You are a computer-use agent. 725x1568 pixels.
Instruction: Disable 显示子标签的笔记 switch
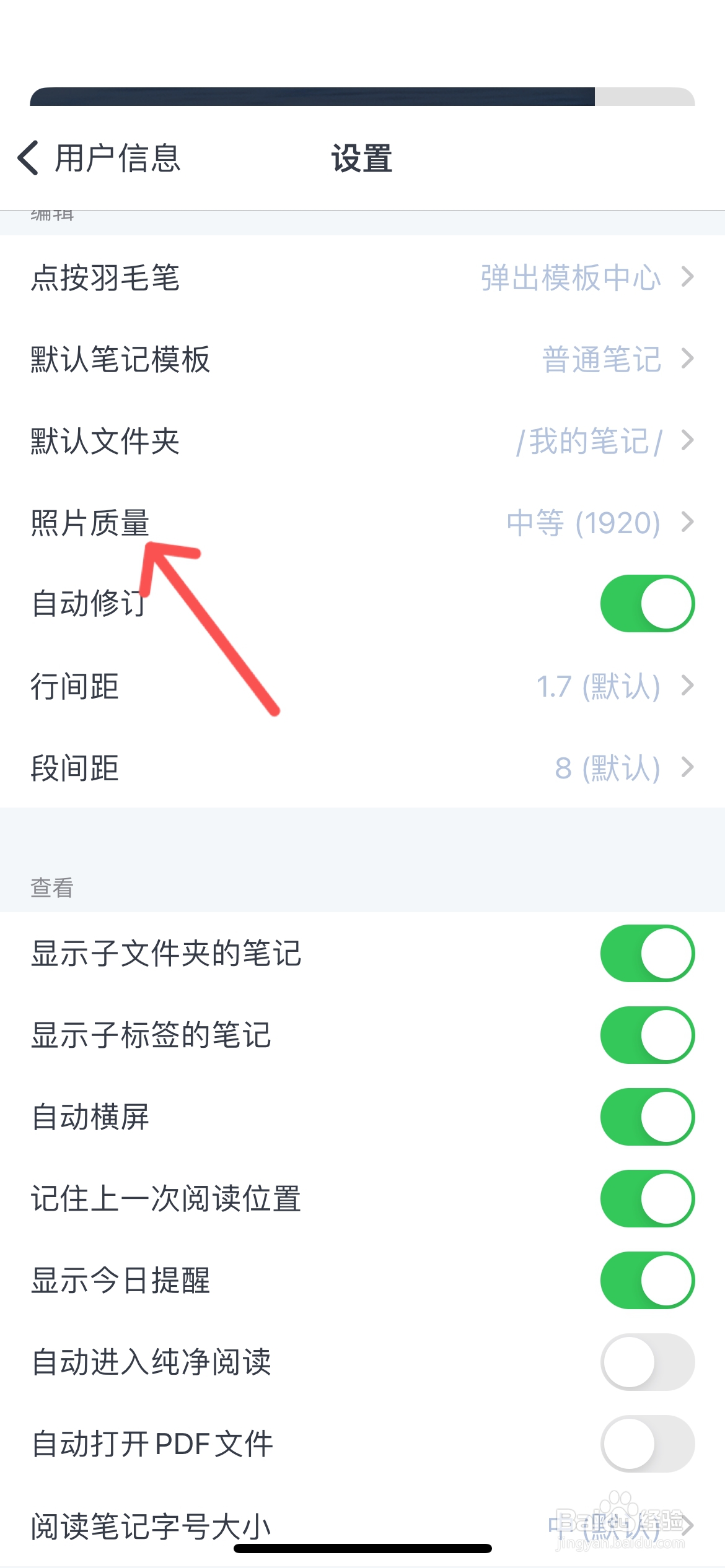click(x=647, y=1035)
